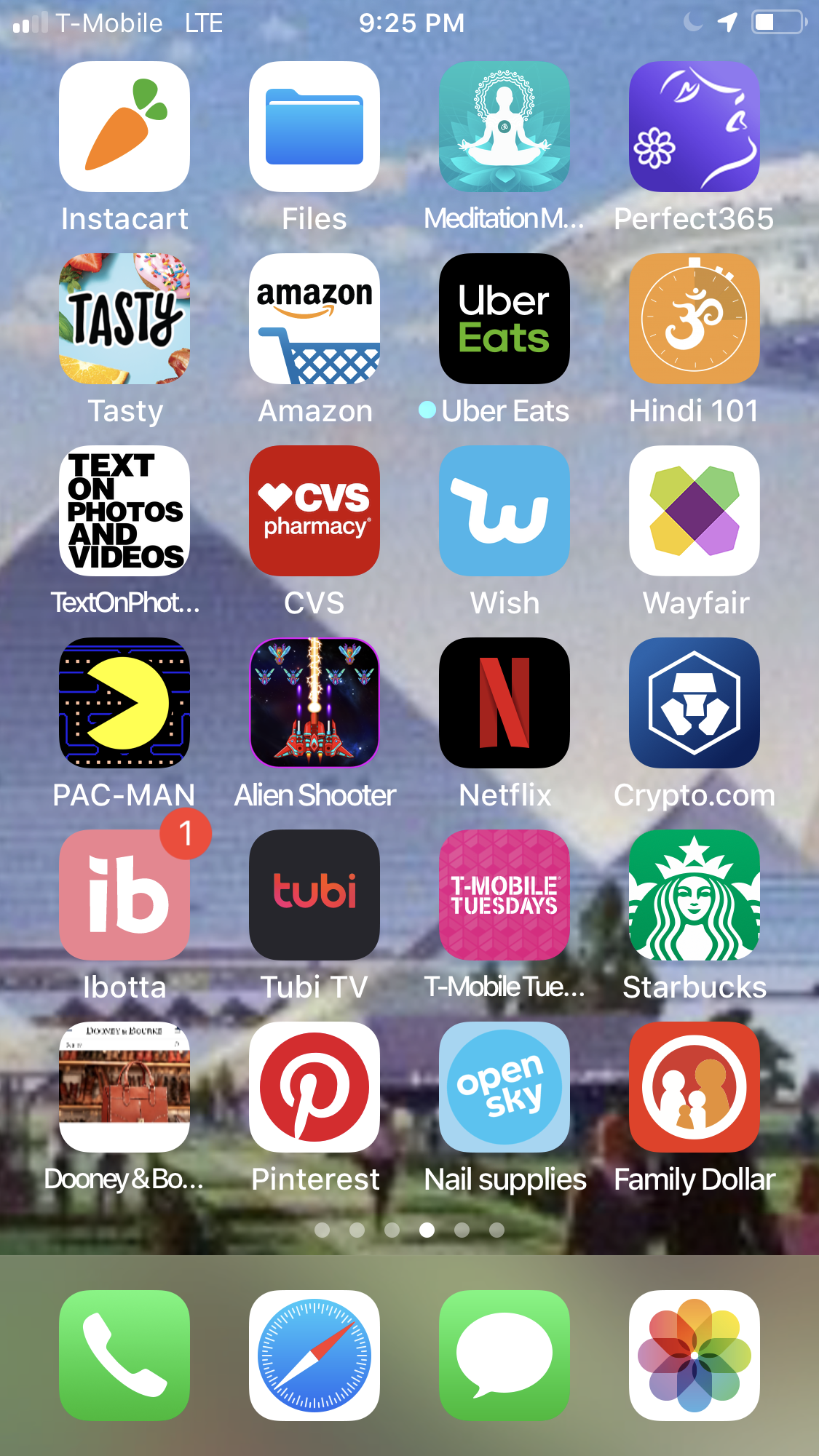Open the Crypto.com app
This screenshot has width=819, height=1456.
pyautogui.click(x=695, y=703)
